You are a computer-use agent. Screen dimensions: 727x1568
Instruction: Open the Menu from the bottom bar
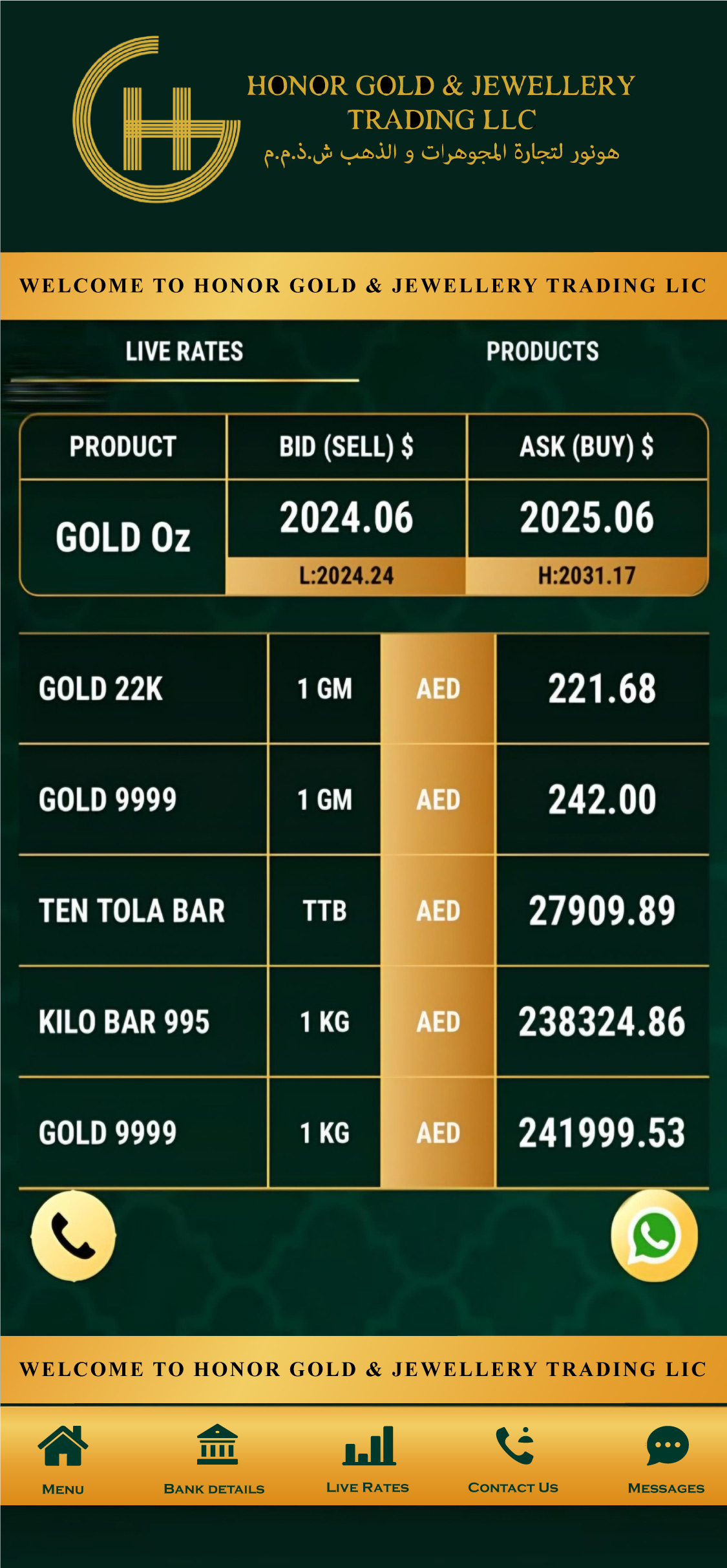tap(63, 1459)
